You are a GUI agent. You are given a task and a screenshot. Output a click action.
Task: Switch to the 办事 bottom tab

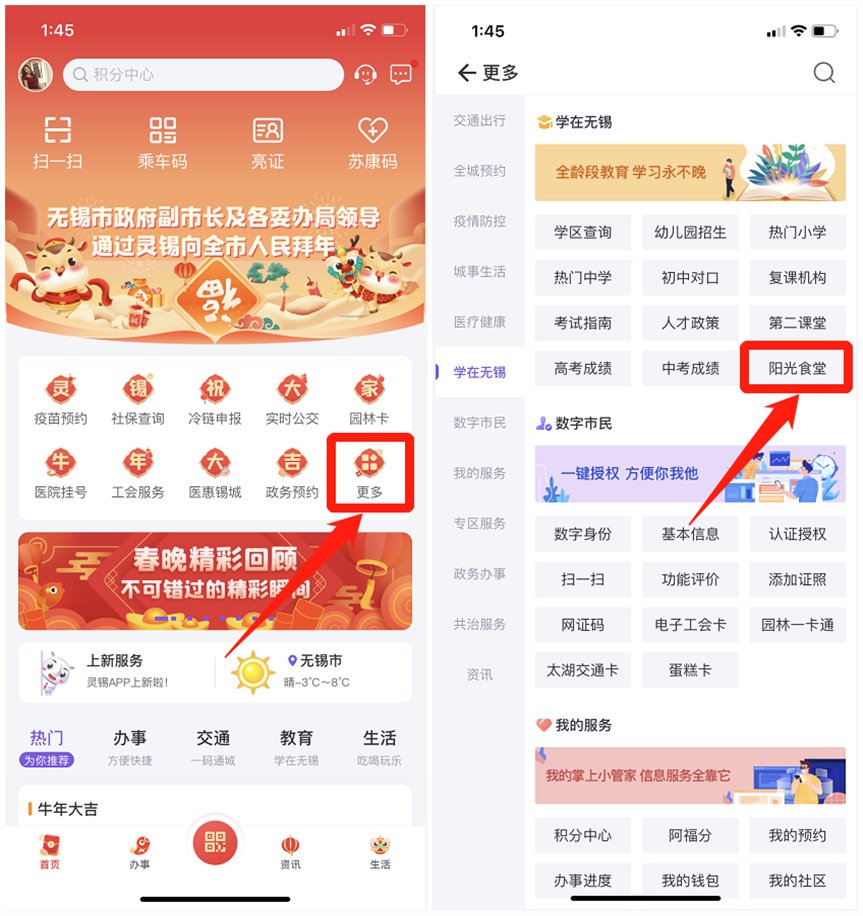pyautogui.click(x=140, y=852)
